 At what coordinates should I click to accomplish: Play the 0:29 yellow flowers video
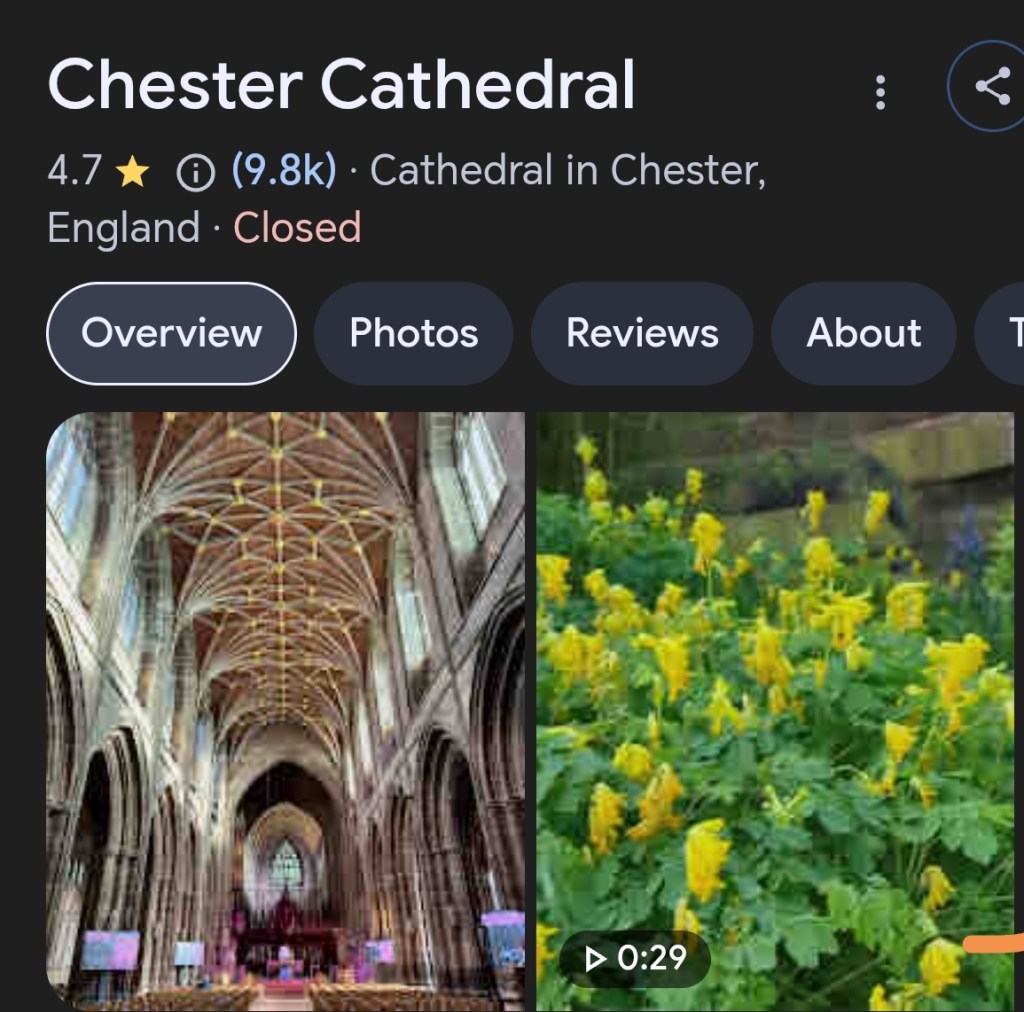[775, 710]
